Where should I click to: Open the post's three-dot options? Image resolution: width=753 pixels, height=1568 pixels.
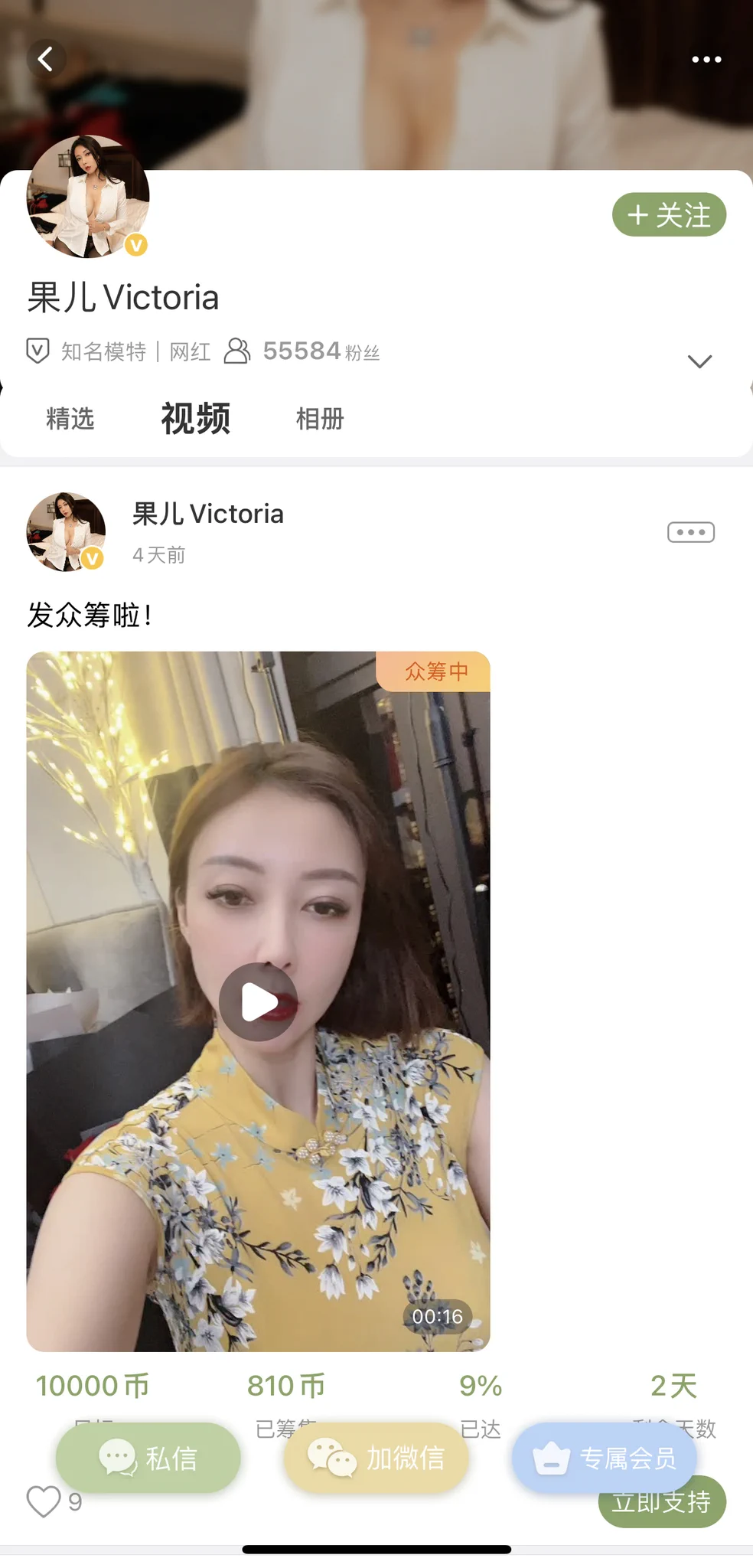pos(690,532)
